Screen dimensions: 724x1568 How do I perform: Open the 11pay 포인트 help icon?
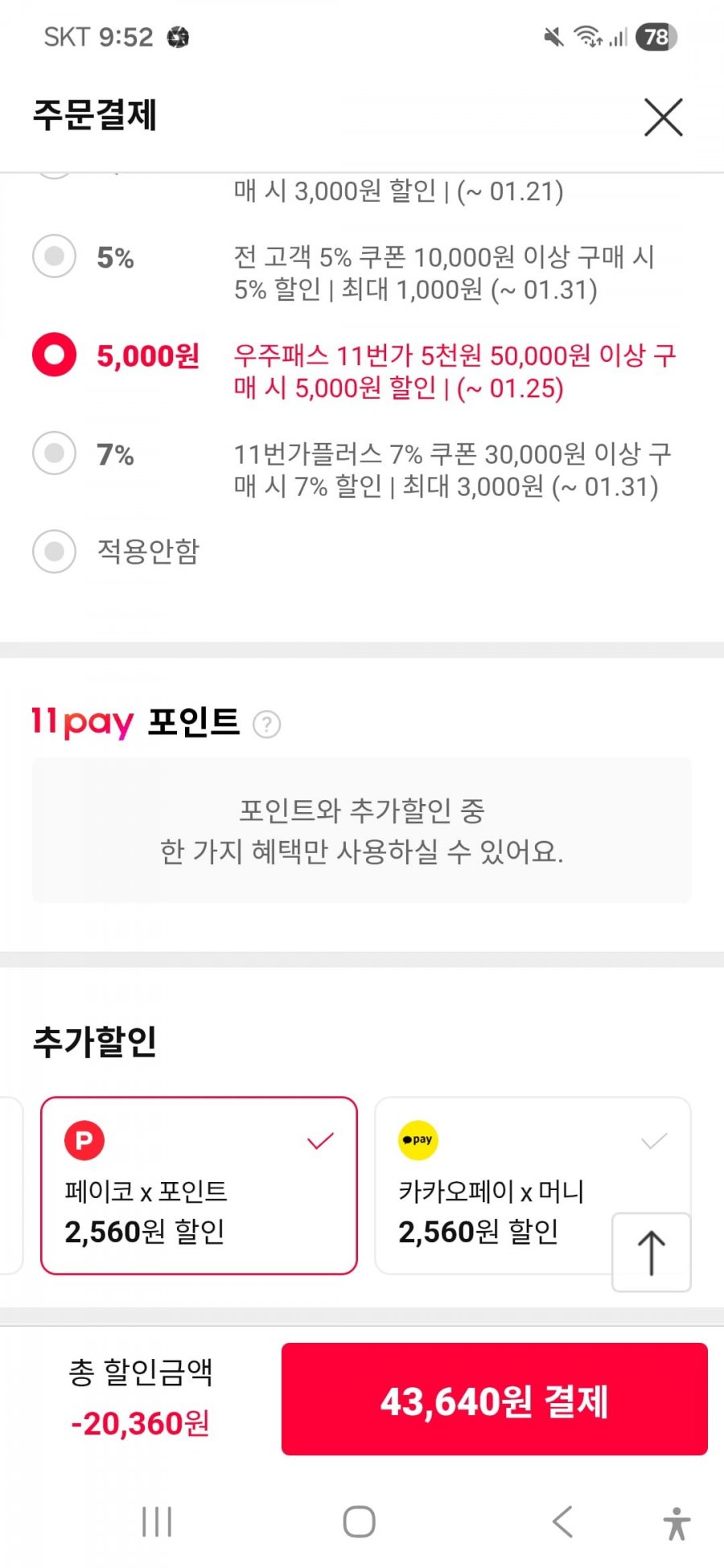[x=266, y=724]
